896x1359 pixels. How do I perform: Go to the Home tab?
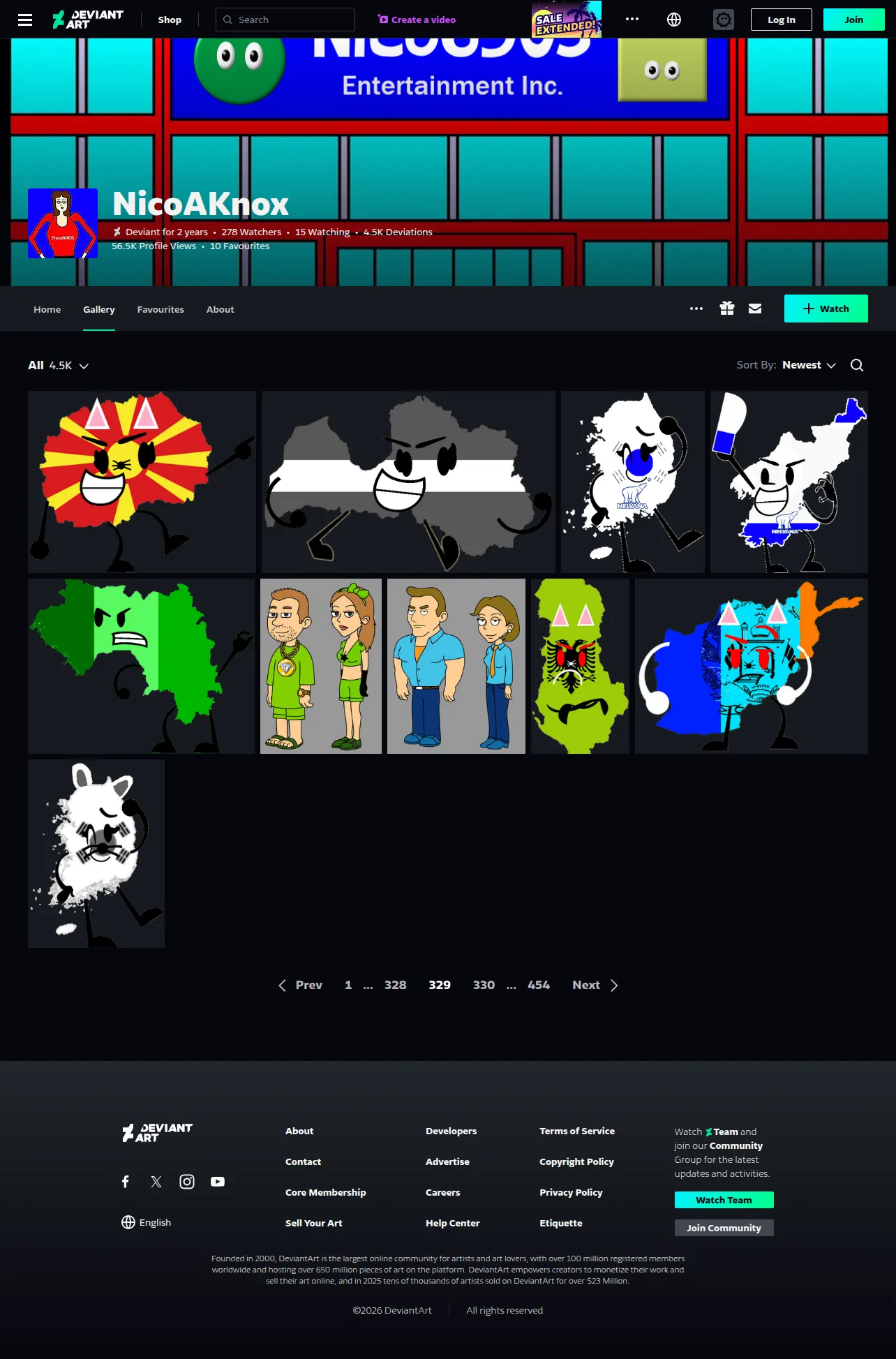(47, 309)
